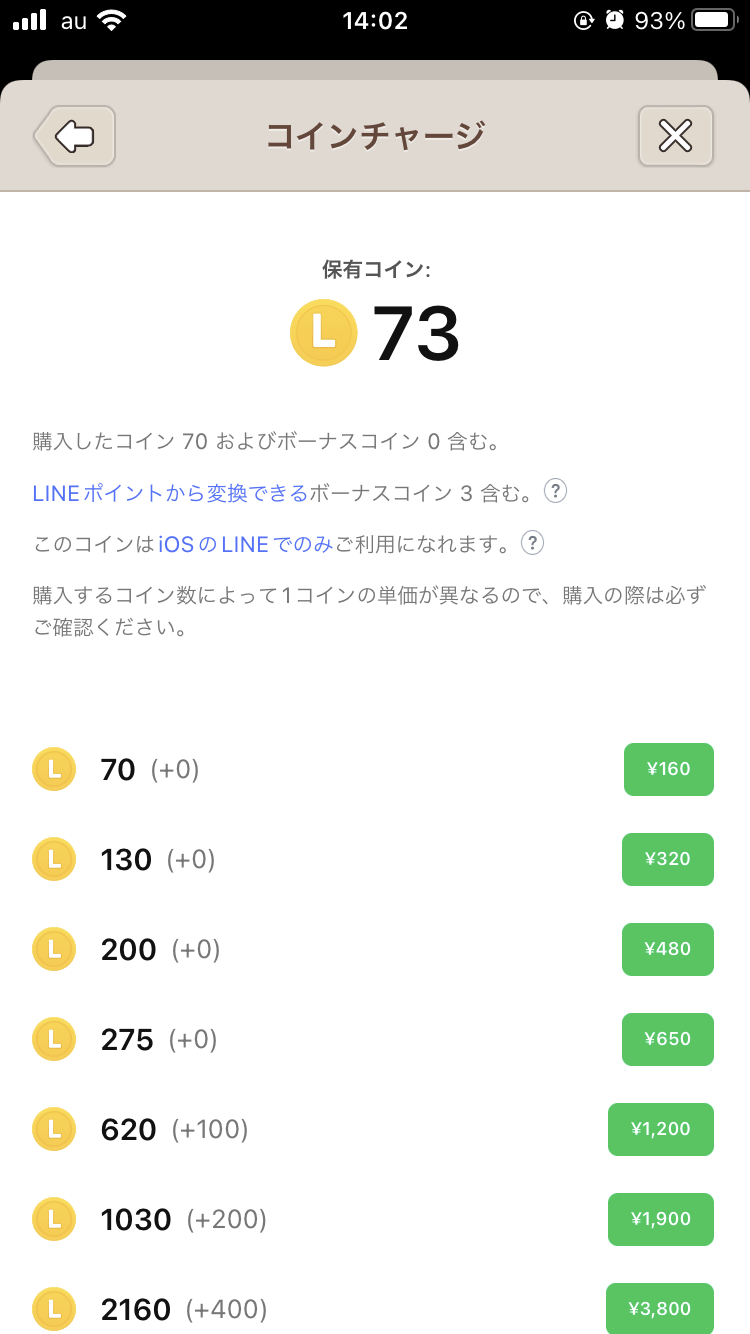Close the coin charge screen with the X

coord(676,136)
